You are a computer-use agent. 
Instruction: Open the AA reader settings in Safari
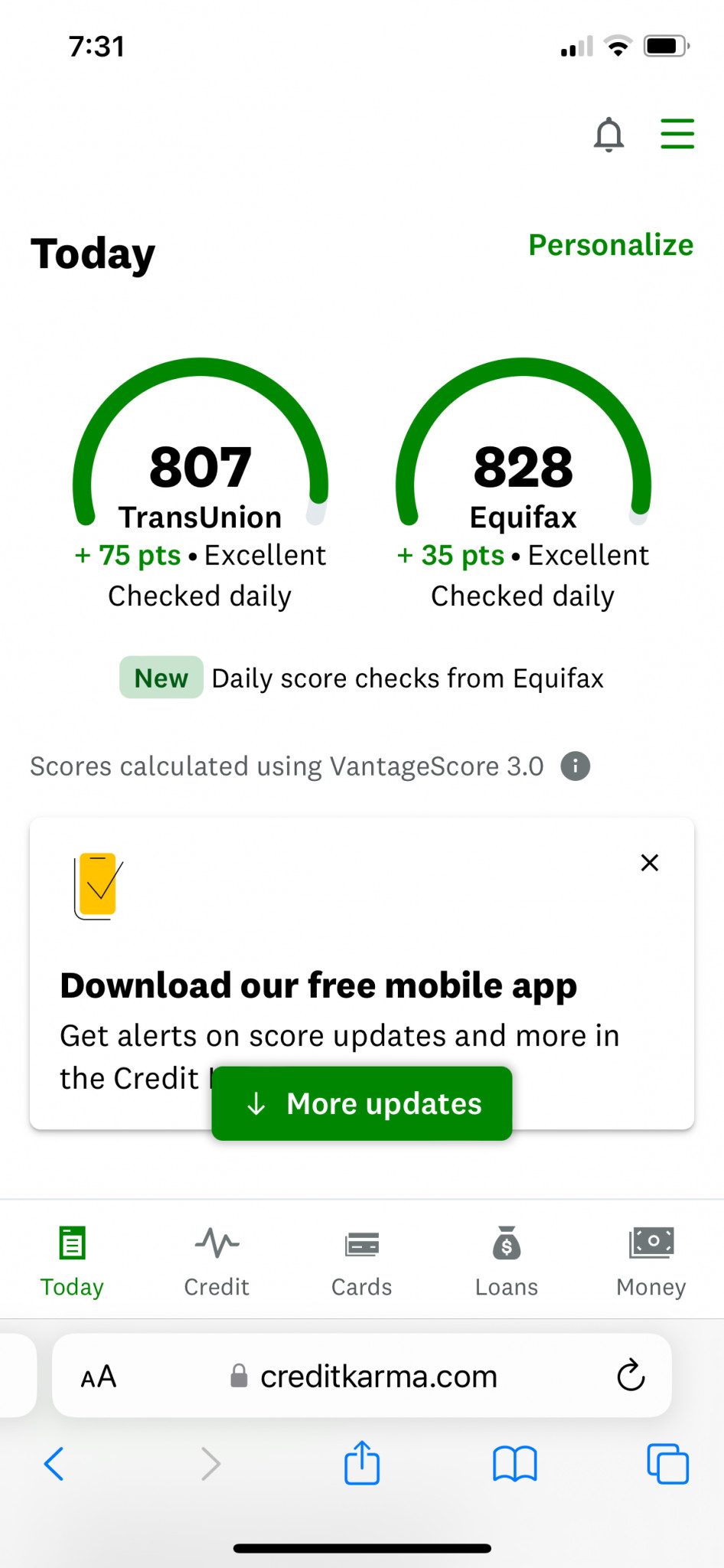[x=99, y=1377]
